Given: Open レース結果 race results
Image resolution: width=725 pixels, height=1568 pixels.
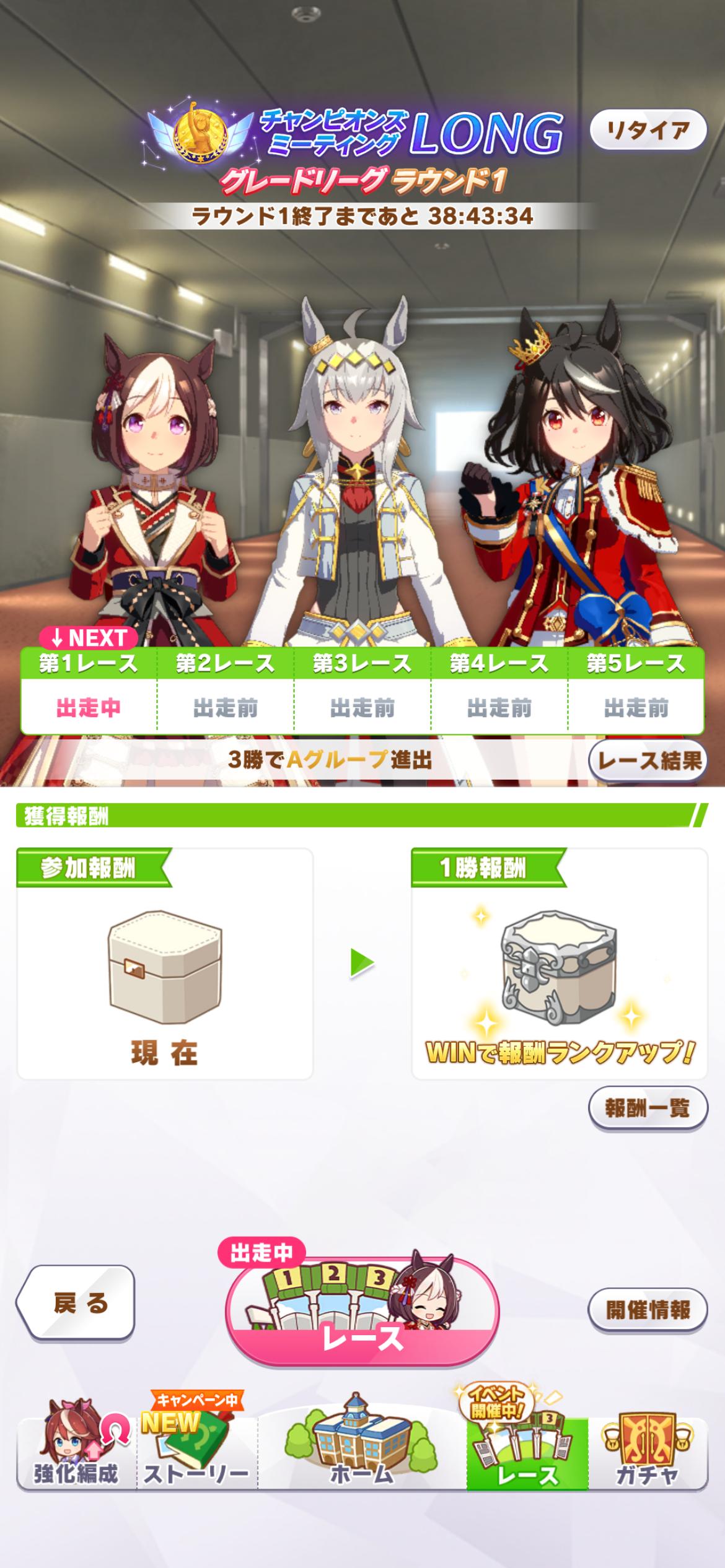Looking at the screenshot, I should (648, 760).
